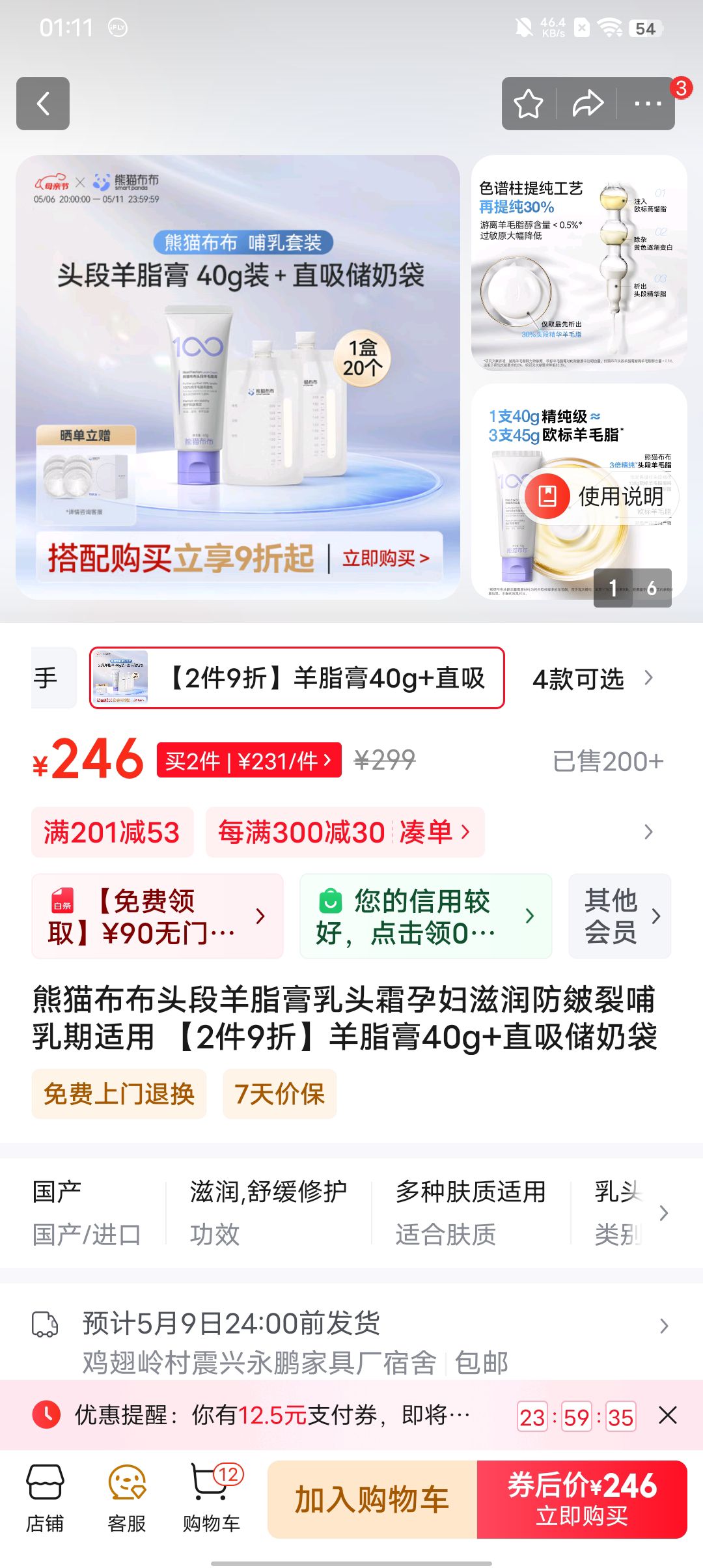The image size is (703, 1568).
Task: Open 其他会员 options
Action: pos(620,916)
